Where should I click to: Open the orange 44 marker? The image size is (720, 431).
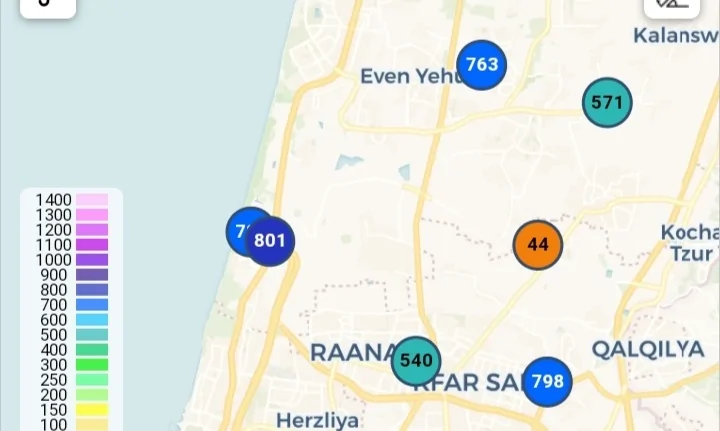coord(538,244)
